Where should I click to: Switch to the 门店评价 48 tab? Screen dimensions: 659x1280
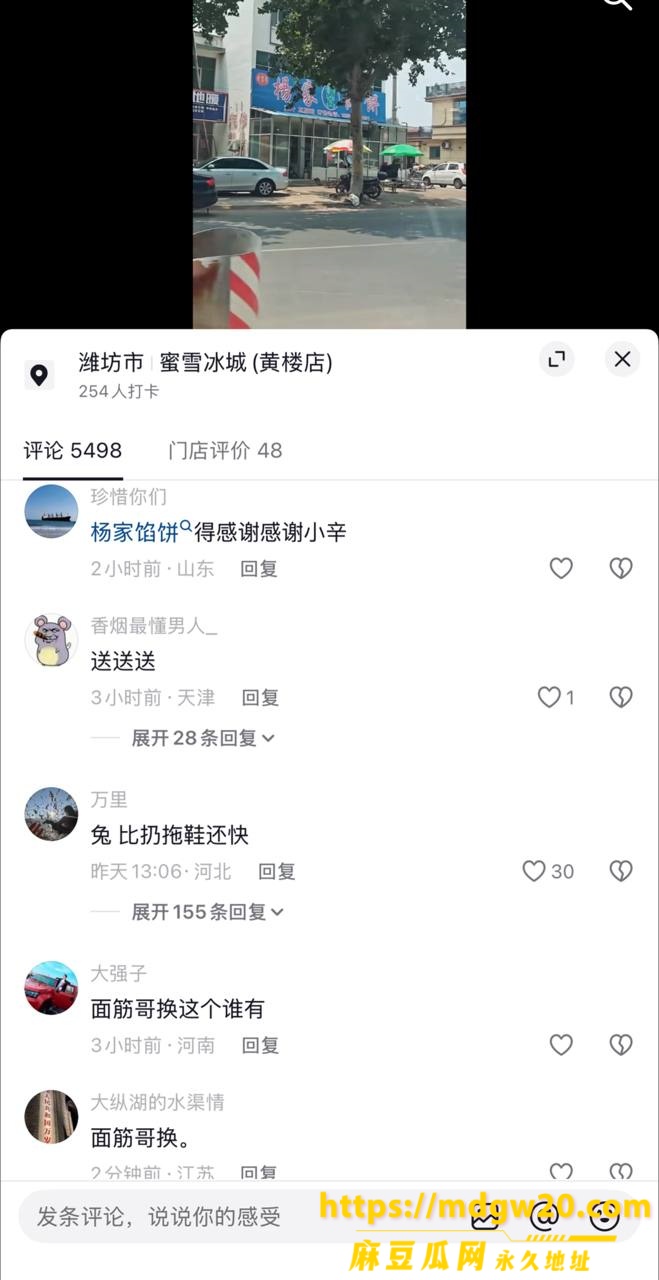[225, 451]
